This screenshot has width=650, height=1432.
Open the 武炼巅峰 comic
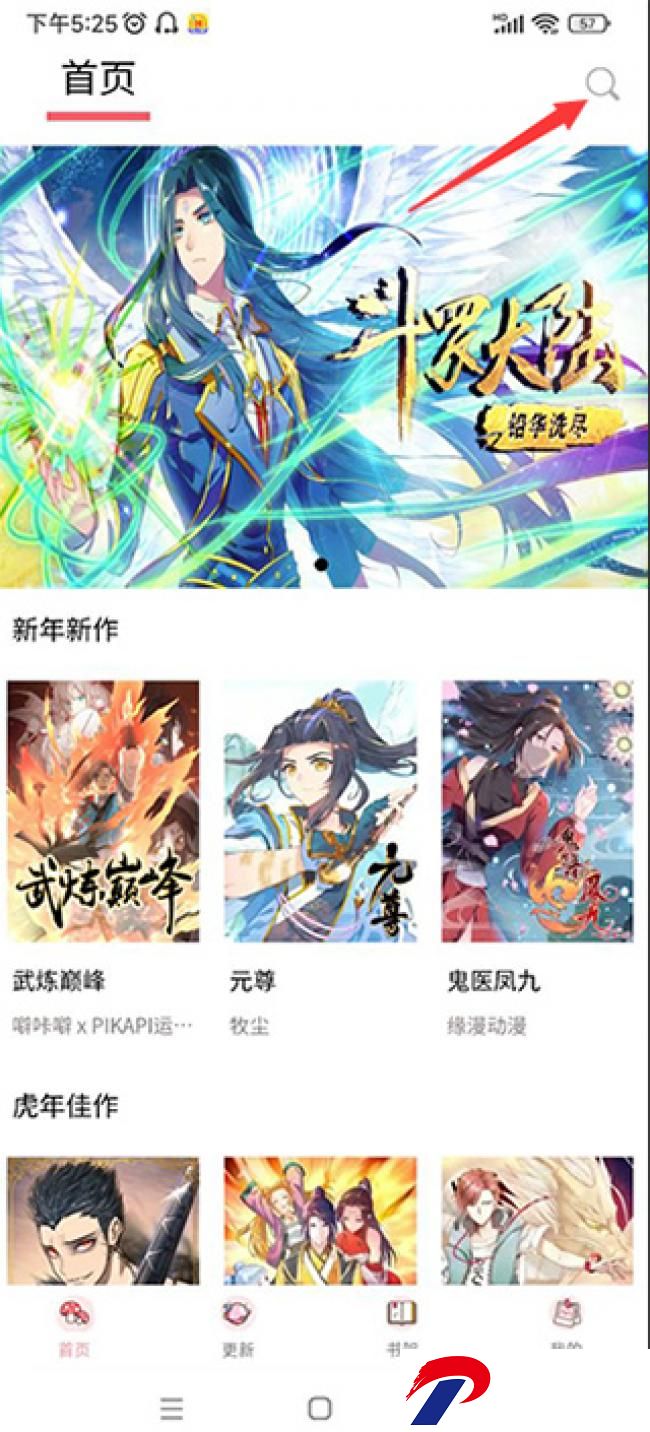point(103,811)
